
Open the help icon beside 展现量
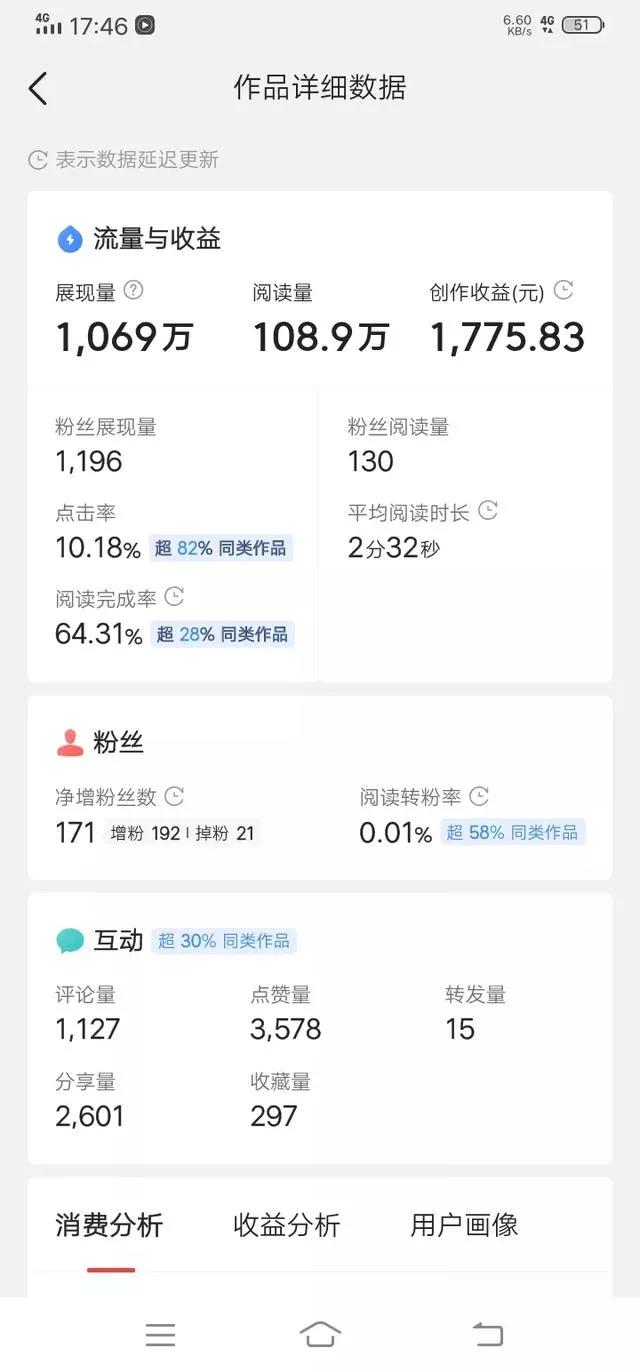coord(133,291)
